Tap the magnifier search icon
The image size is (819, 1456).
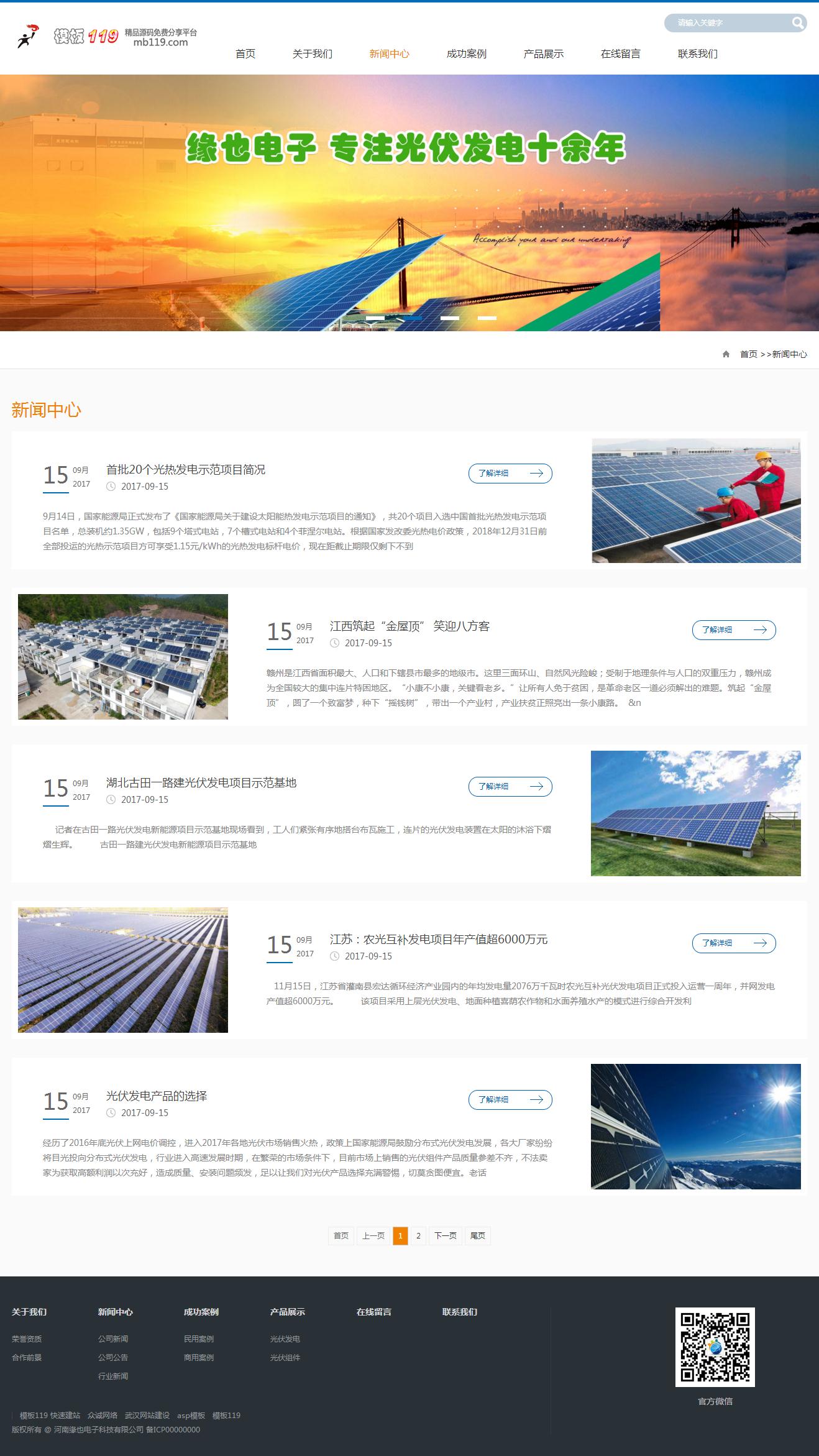(x=798, y=23)
